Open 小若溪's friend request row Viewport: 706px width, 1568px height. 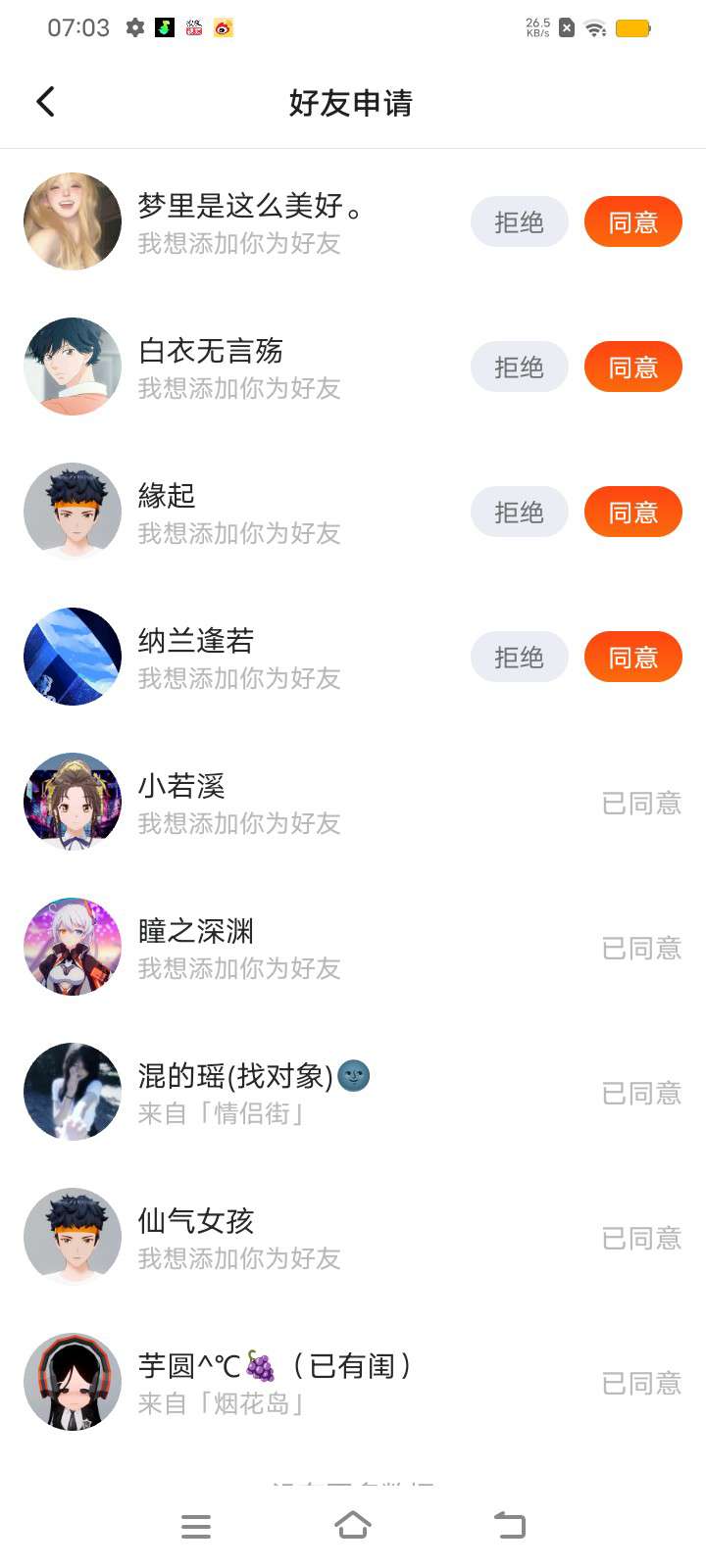(x=294, y=803)
